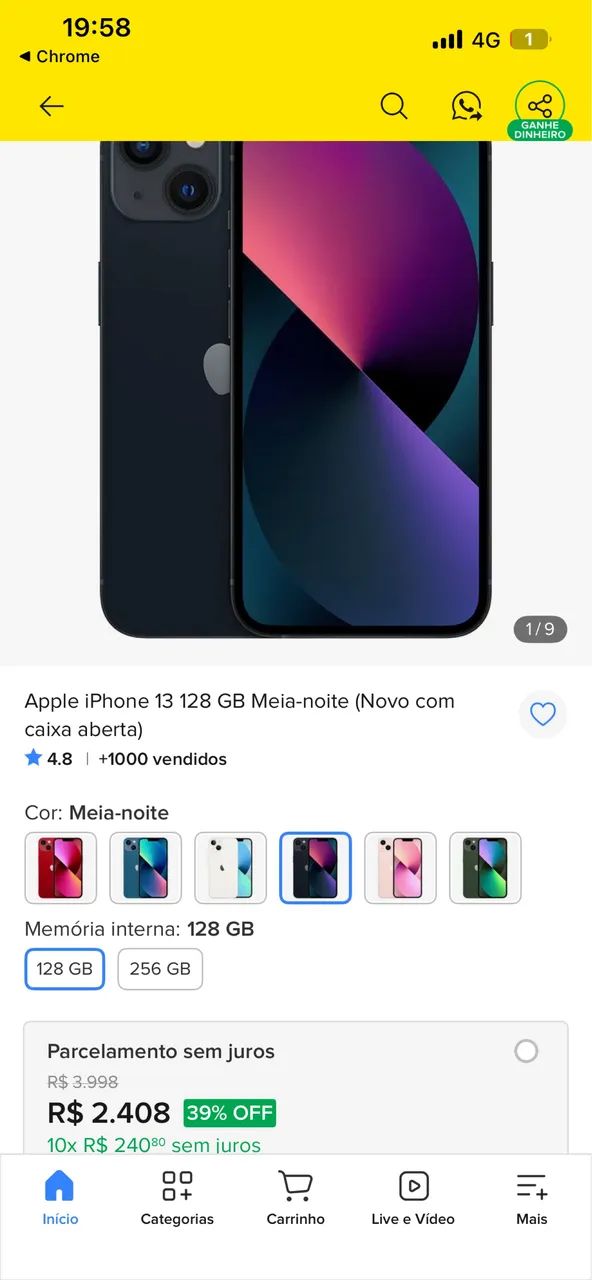
Task: Select 256 GB internal memory
Action: click(x=160, y=969)
